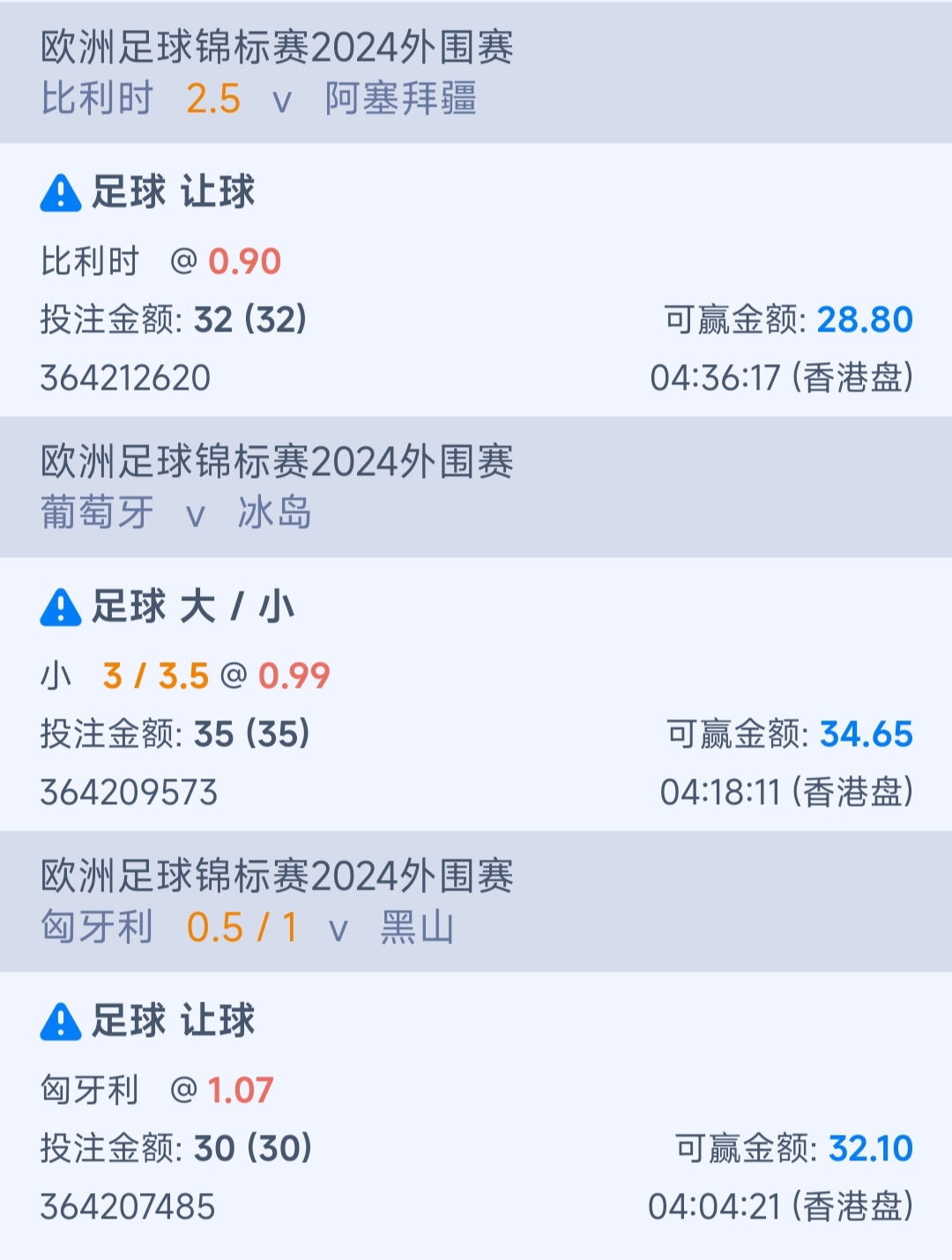Image resolution: width=952 pixels, height=1260 pixels.
Task: Tap the warning icon on bet 364212620
Action: [x=61, y=193]
